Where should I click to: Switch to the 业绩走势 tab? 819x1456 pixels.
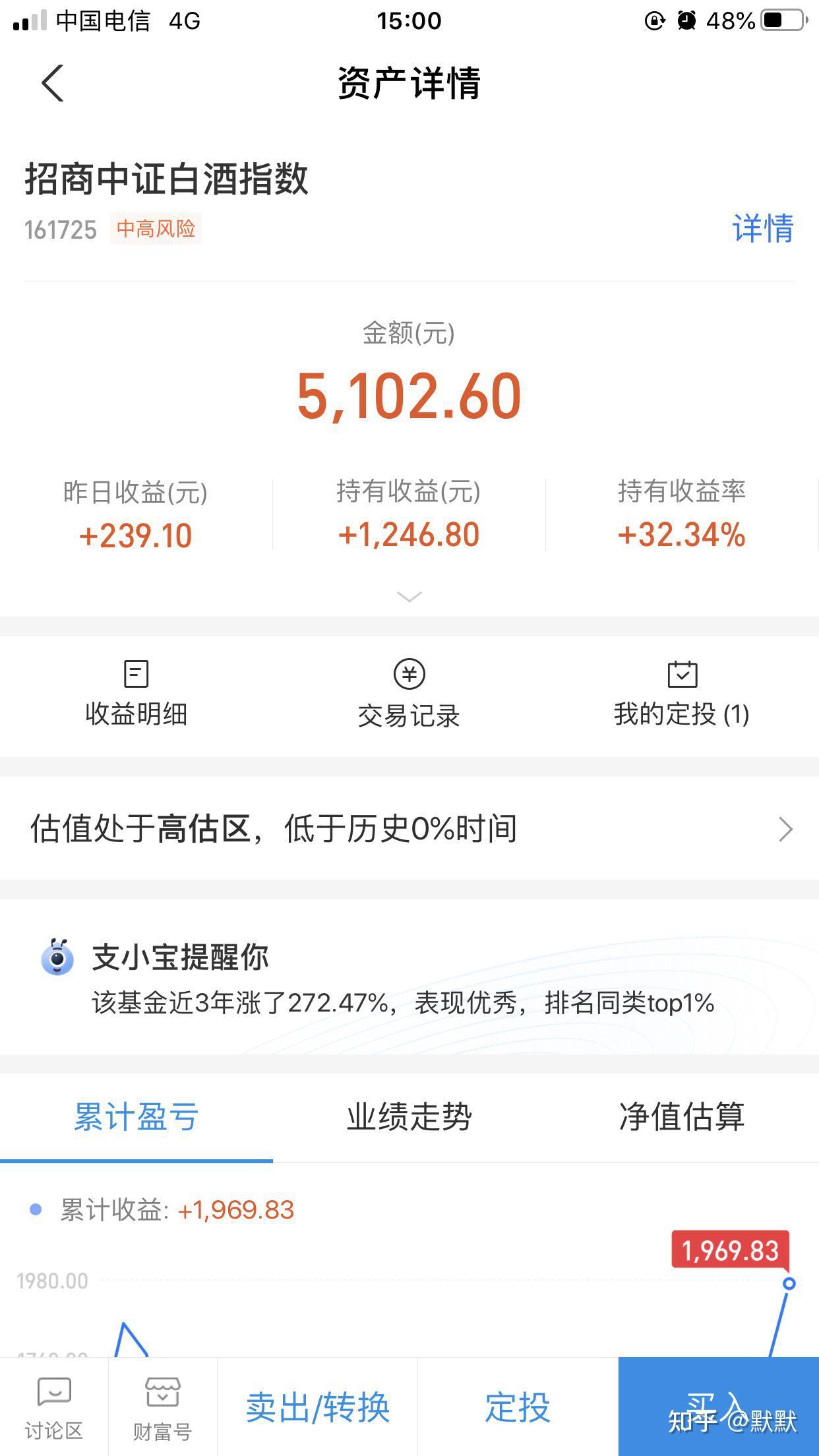pos(409,1117)
